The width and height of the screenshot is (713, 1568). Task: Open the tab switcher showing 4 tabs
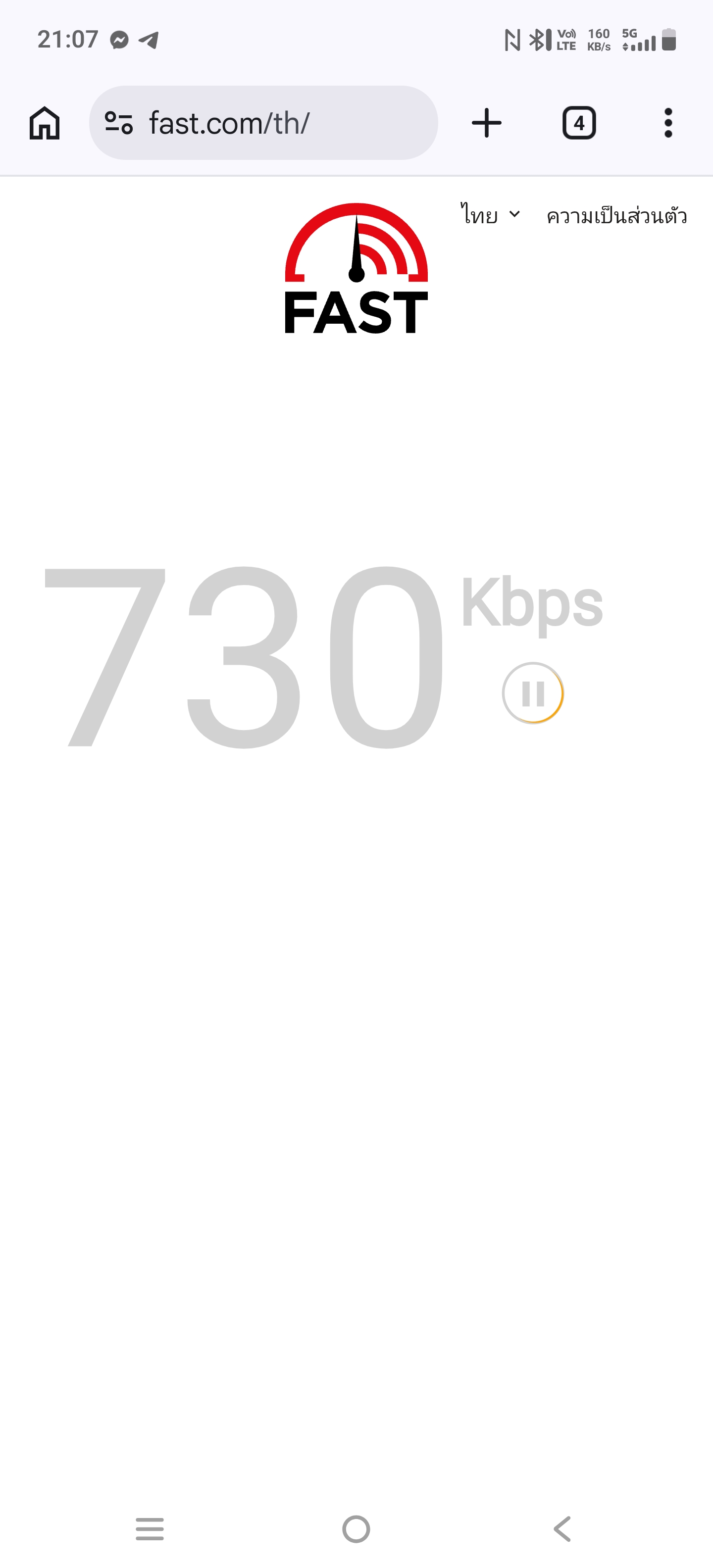click(x=578, y=123)
